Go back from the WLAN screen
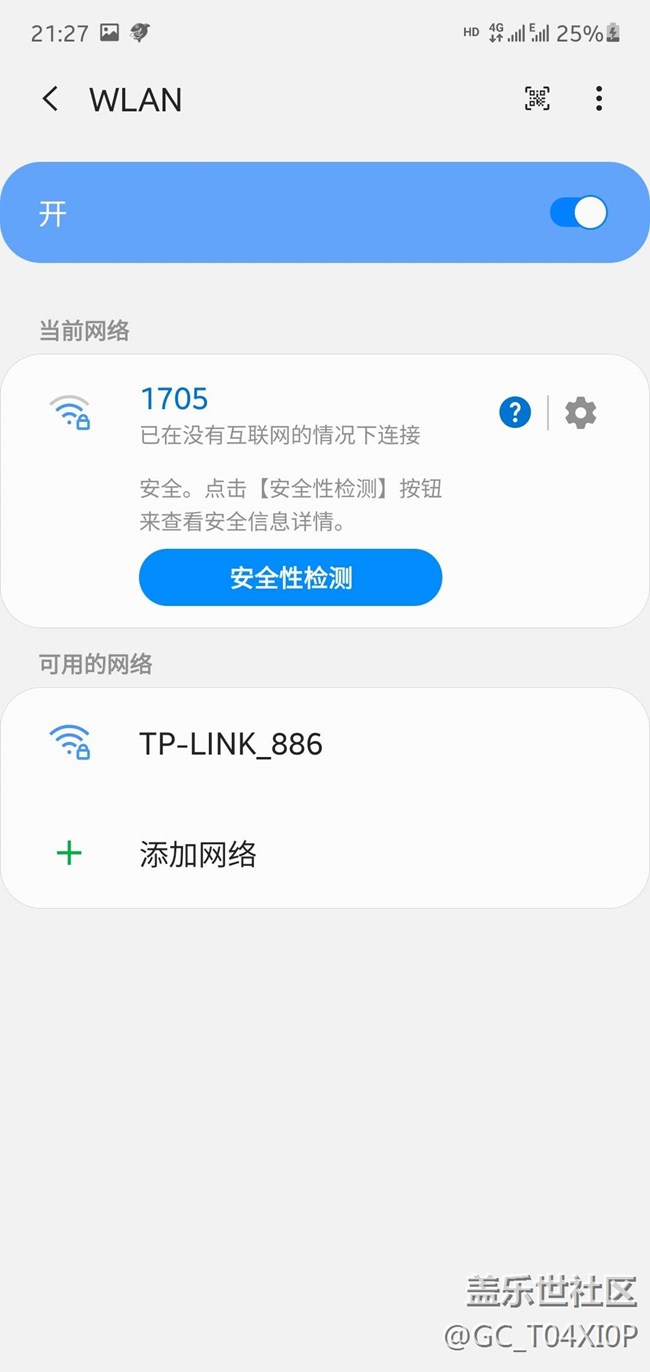This screenshot has width=650, height=1372. coord(50,99)
